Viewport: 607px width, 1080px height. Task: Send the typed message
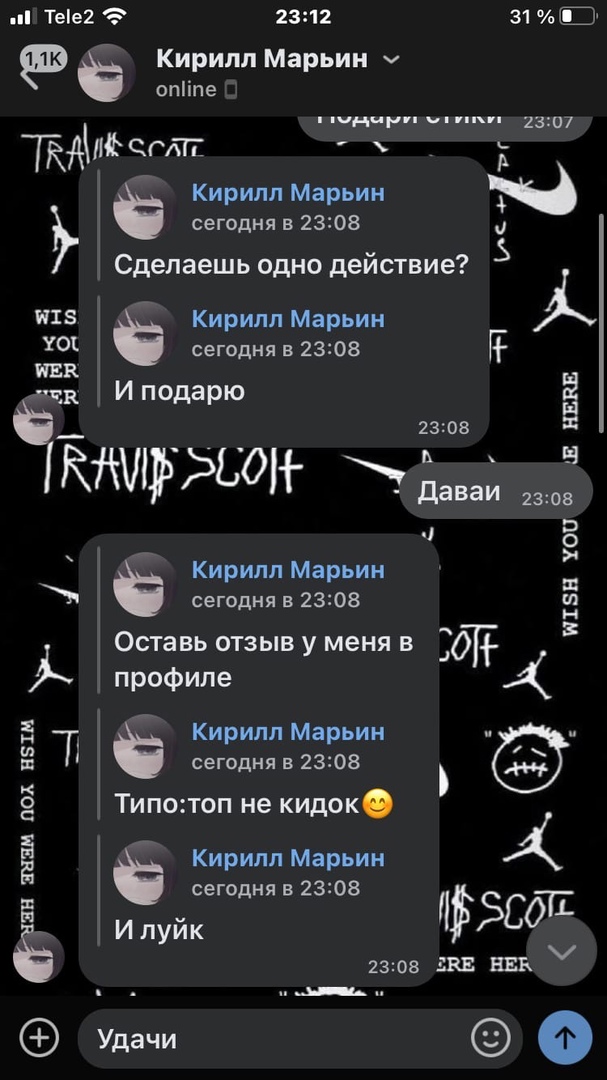tap(565, 1039)
